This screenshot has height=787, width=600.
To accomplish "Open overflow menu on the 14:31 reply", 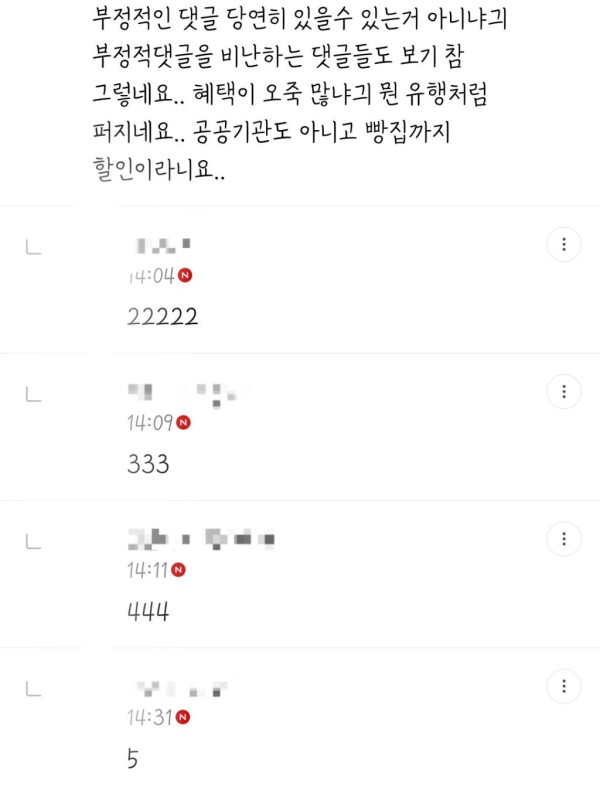I will point(565,686).
